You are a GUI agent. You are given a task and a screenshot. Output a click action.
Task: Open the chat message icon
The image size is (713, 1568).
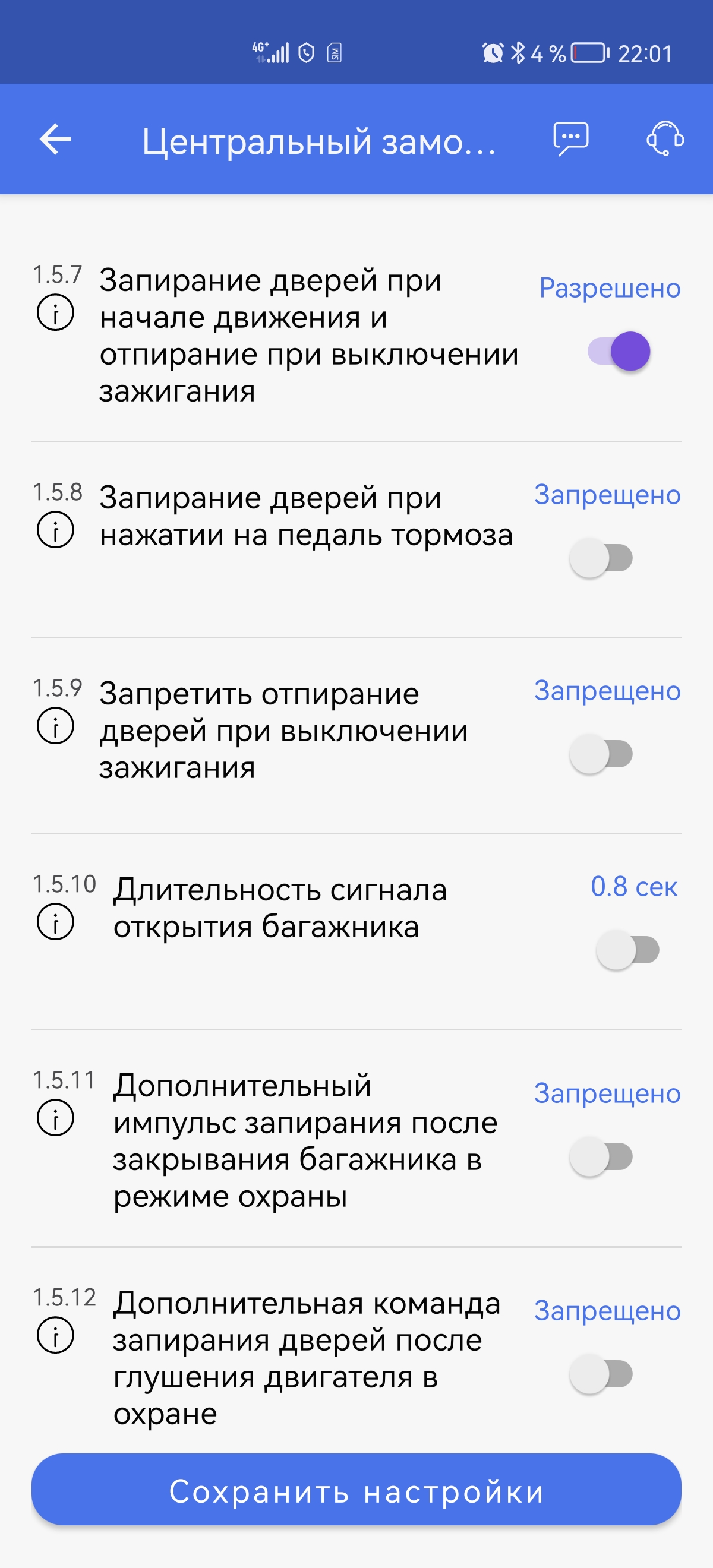(570, 140)
